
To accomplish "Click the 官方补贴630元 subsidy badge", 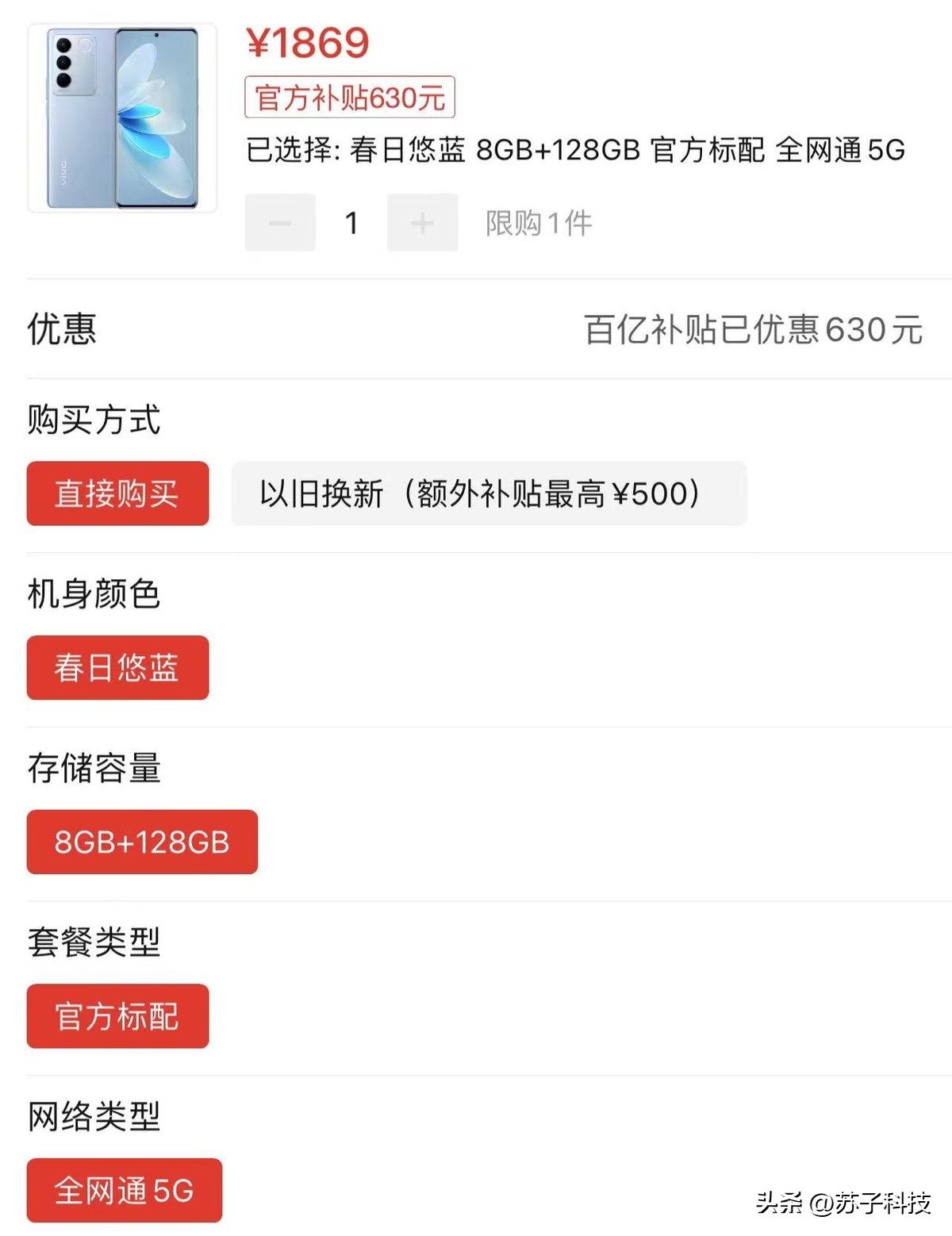I will [349, 97].
